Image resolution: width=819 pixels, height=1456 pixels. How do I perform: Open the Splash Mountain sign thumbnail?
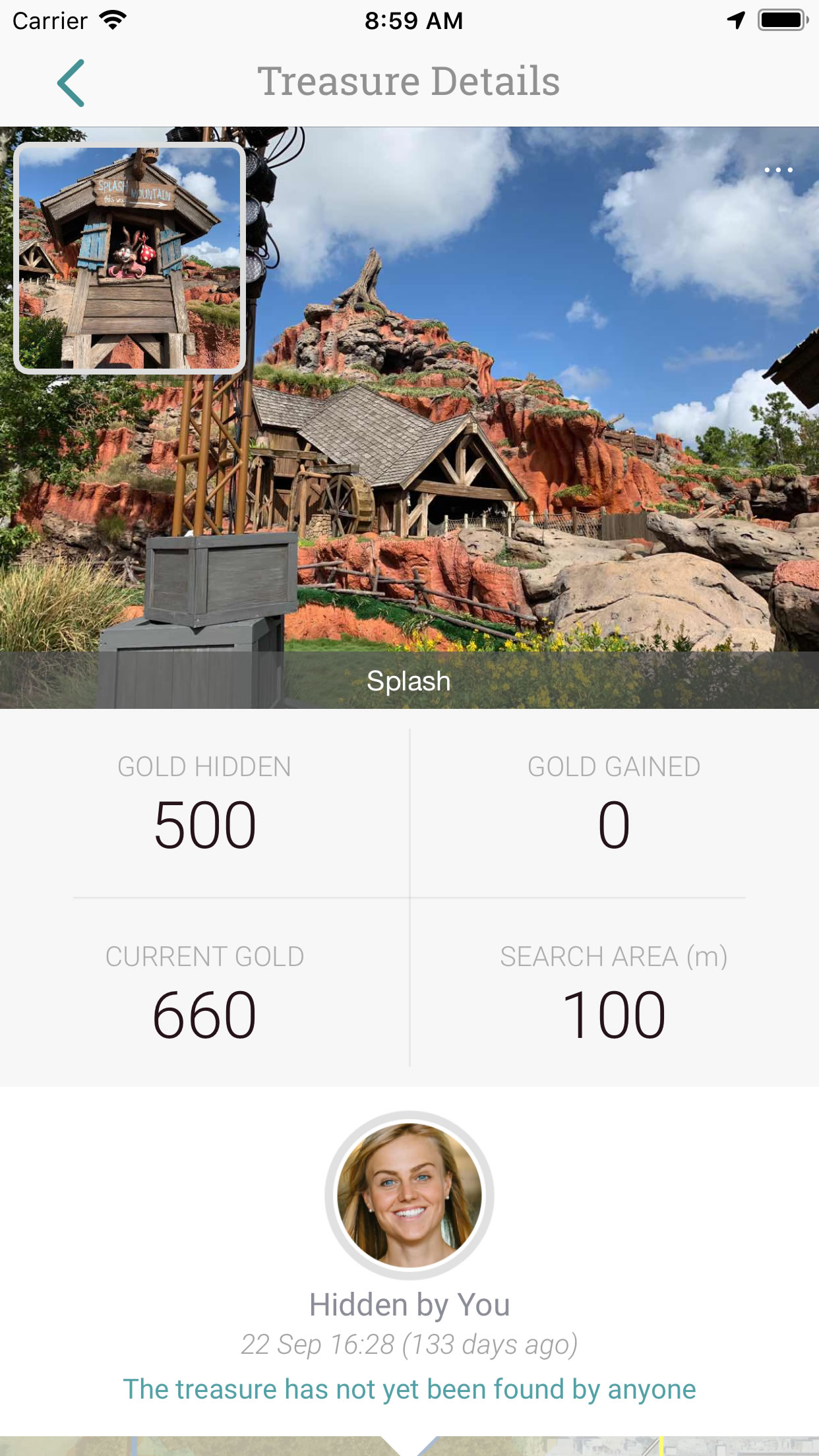[x=130, y=258]
